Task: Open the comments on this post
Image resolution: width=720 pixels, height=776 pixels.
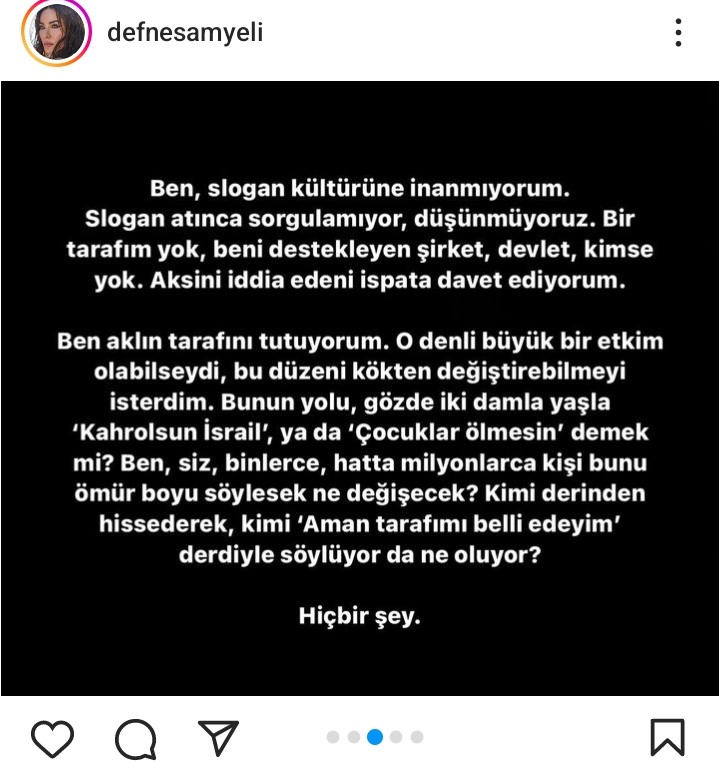Action: [135, 739]
